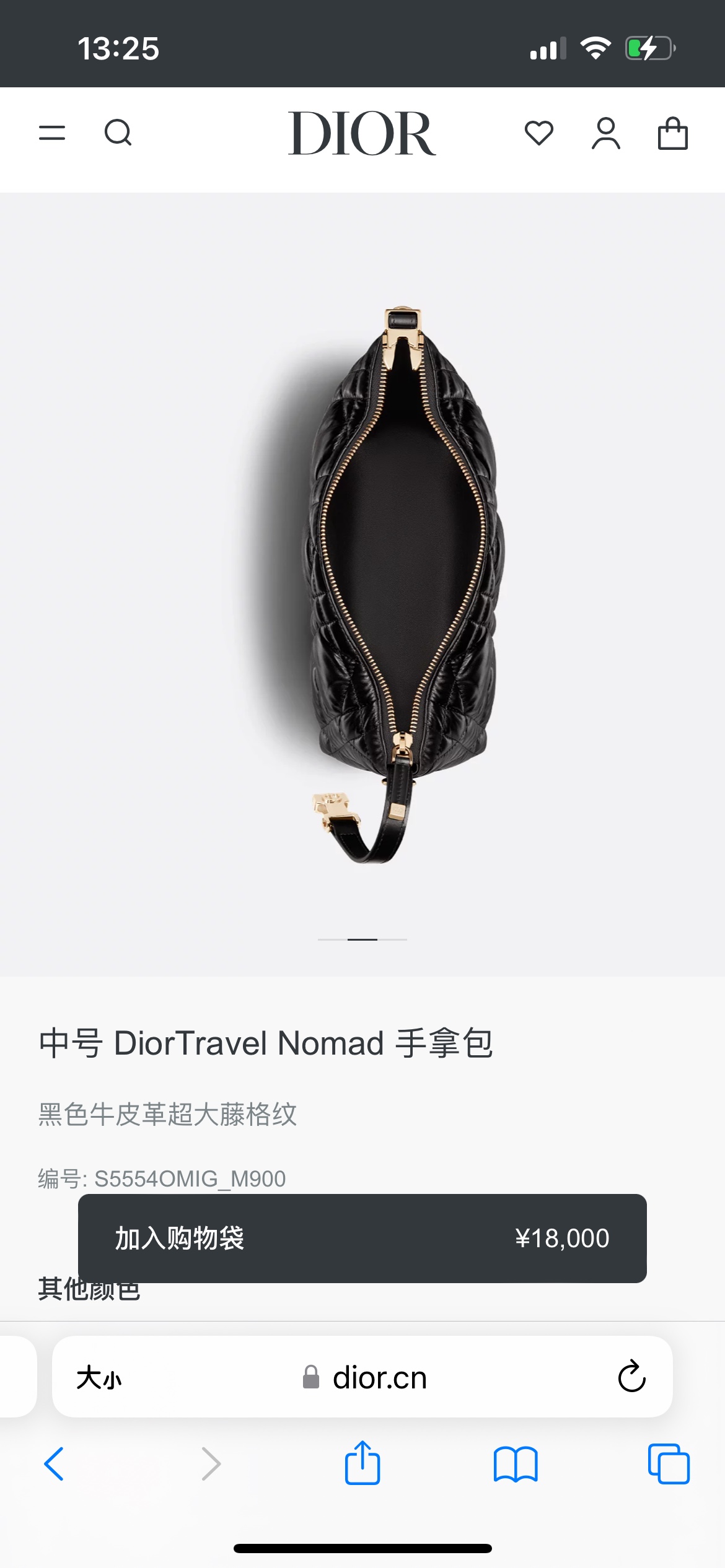Reload the page
This screenshot has width=725, height=1568.
click(632, 1377)
